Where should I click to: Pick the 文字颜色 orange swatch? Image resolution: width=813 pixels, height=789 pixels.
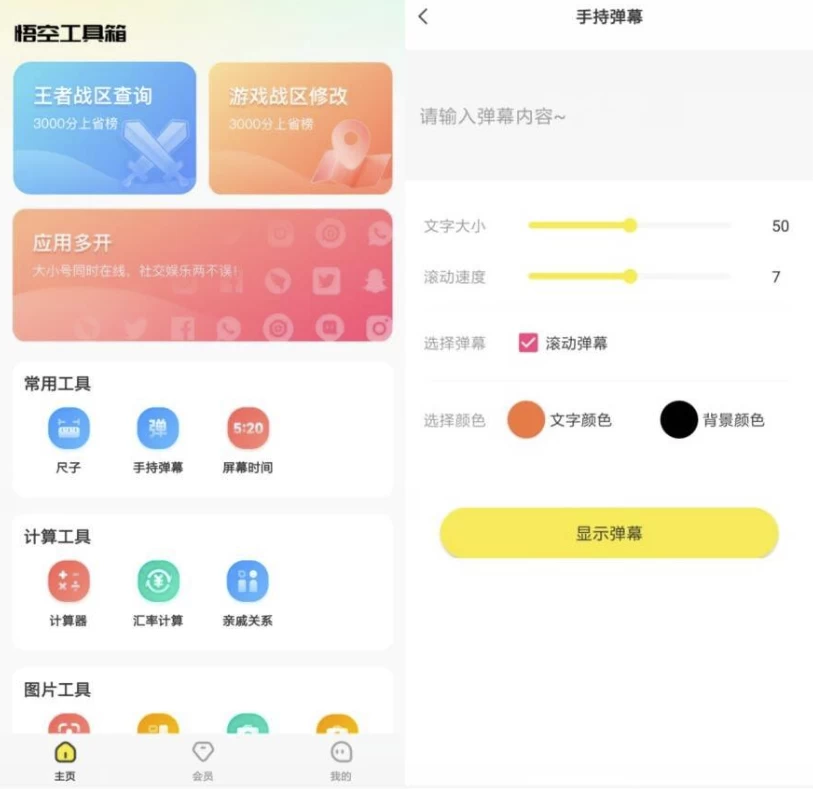coord(526,420)
